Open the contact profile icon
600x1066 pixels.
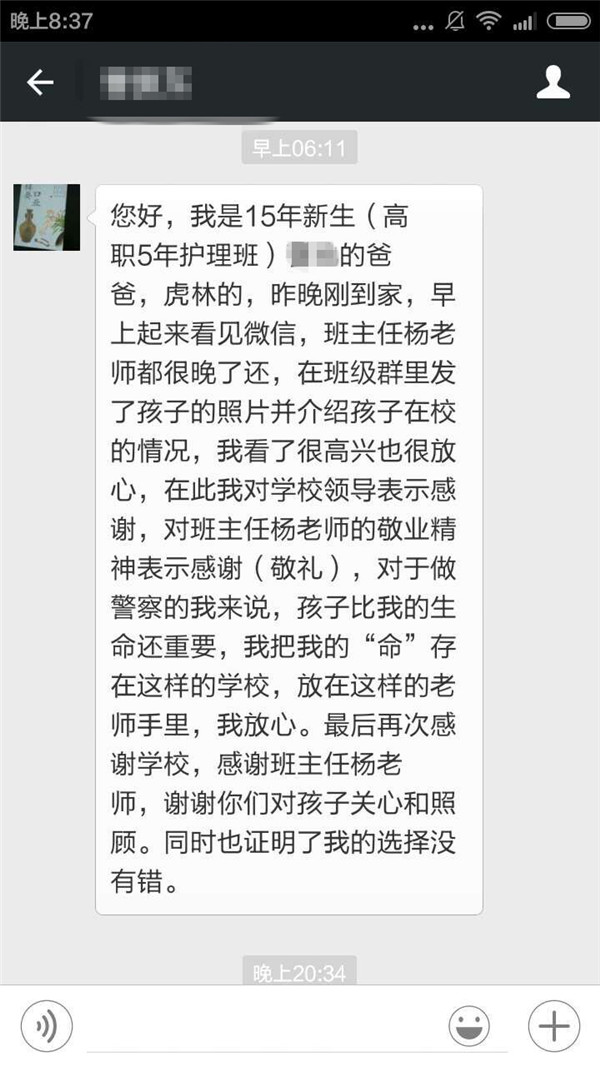pos(553,82)
